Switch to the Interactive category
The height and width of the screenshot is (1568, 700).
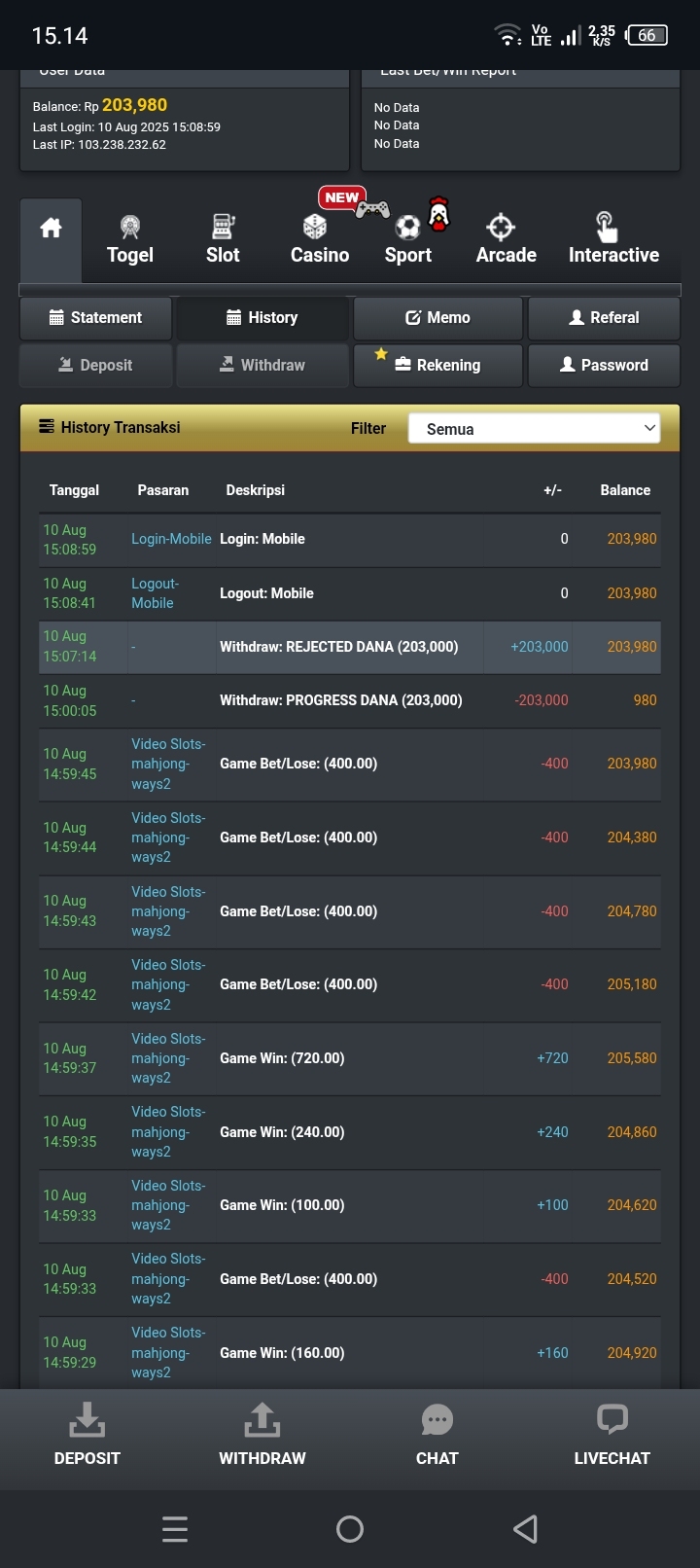(x=613, y=239)
